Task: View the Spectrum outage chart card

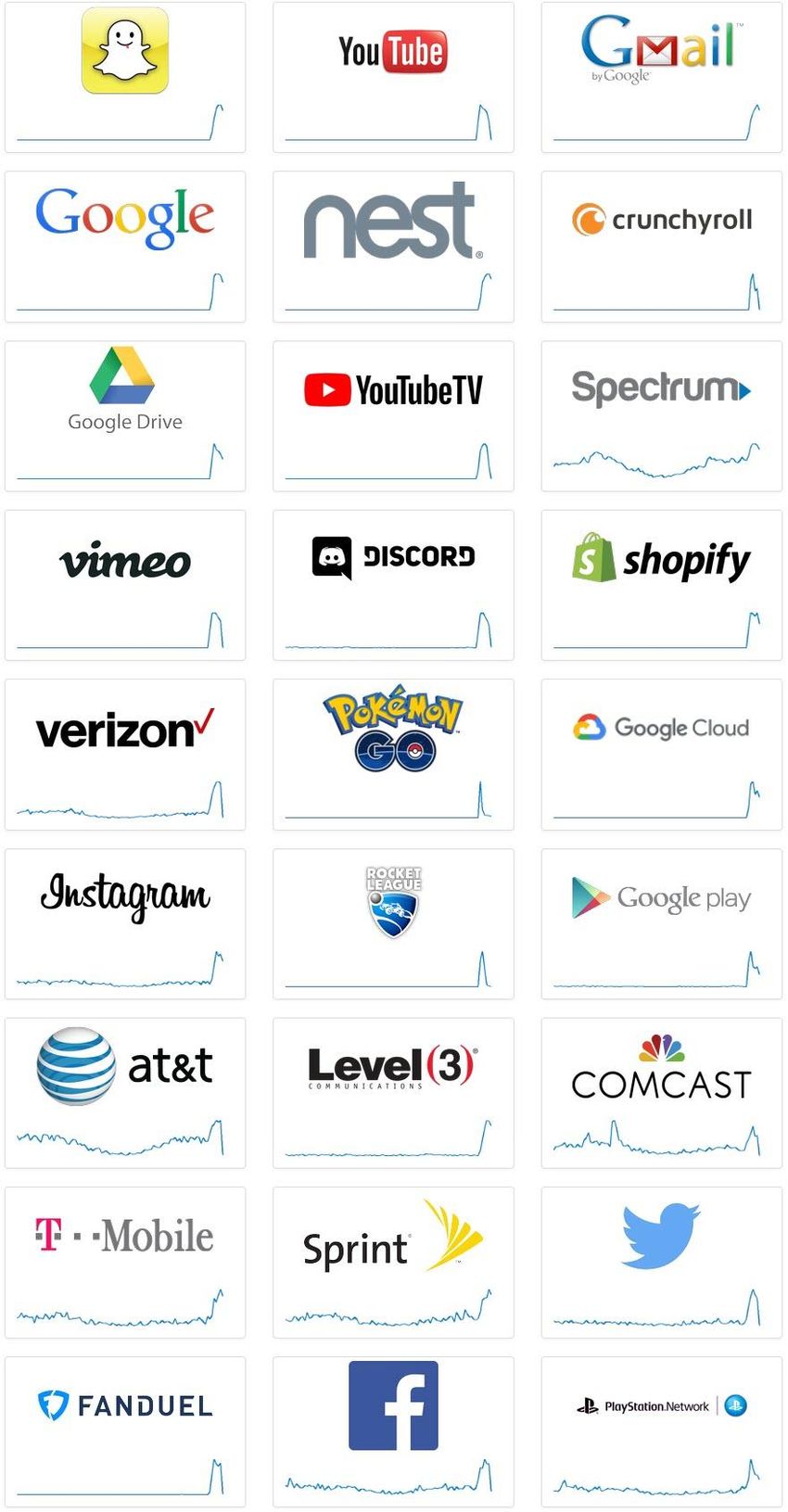Action: (661, 415)
